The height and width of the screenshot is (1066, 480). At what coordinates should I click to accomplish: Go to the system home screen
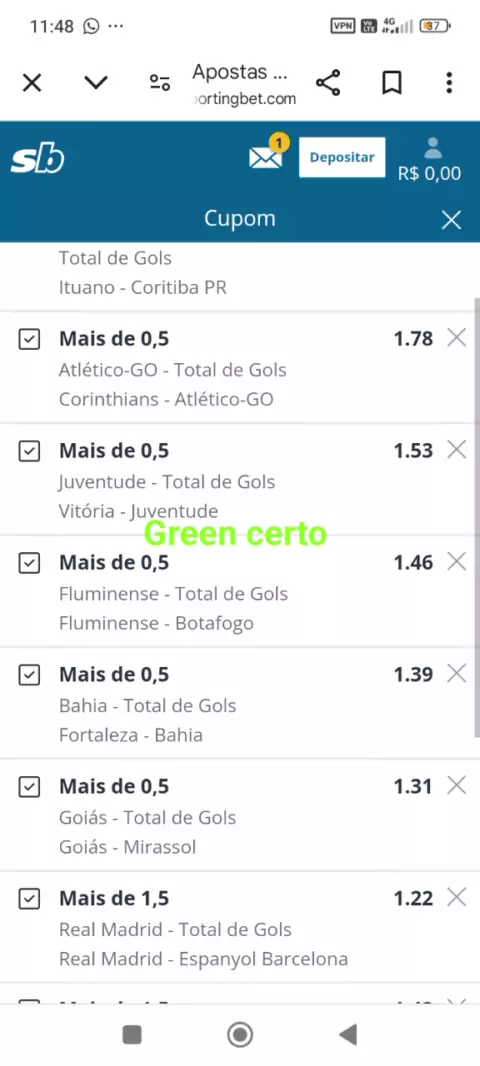pos(240,1035)
